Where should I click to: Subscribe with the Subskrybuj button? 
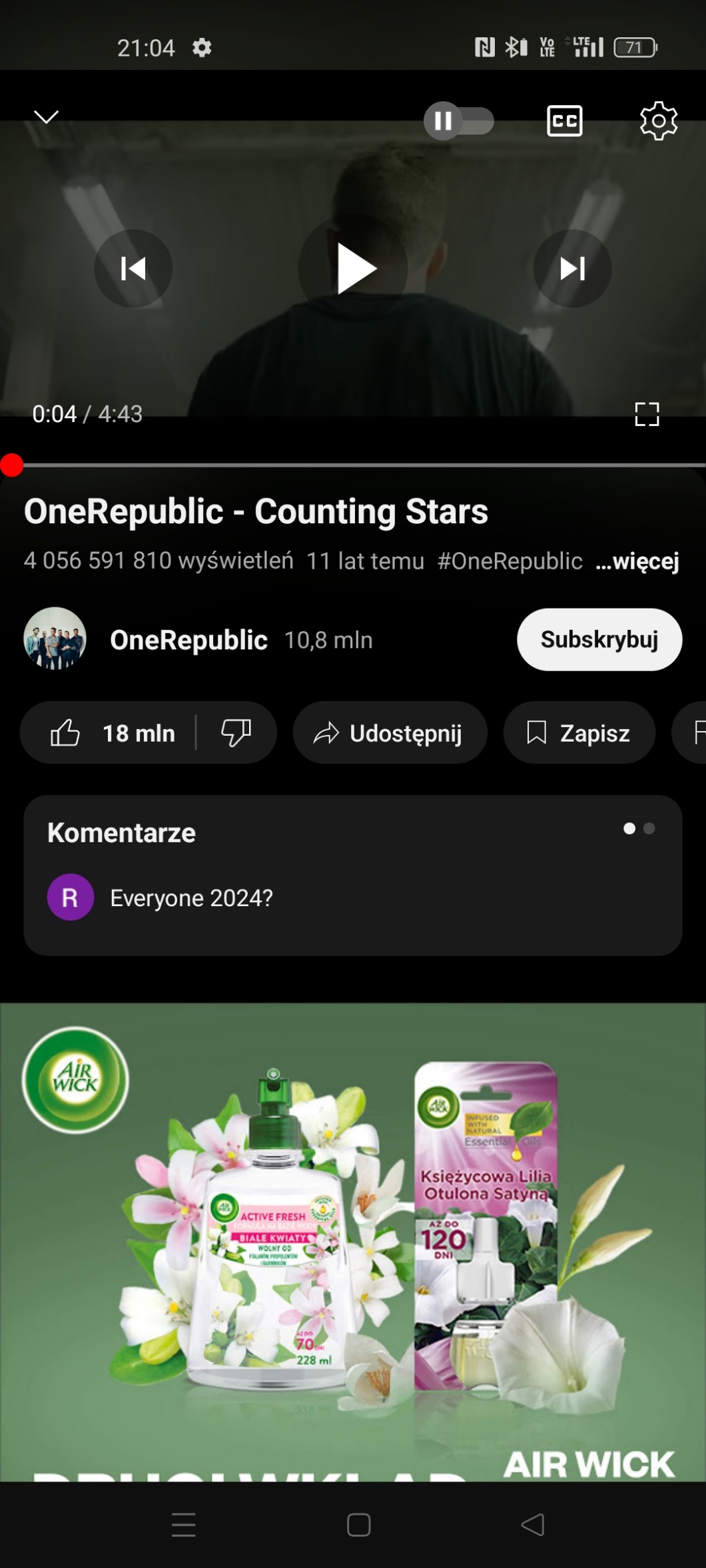click(599, 639)
